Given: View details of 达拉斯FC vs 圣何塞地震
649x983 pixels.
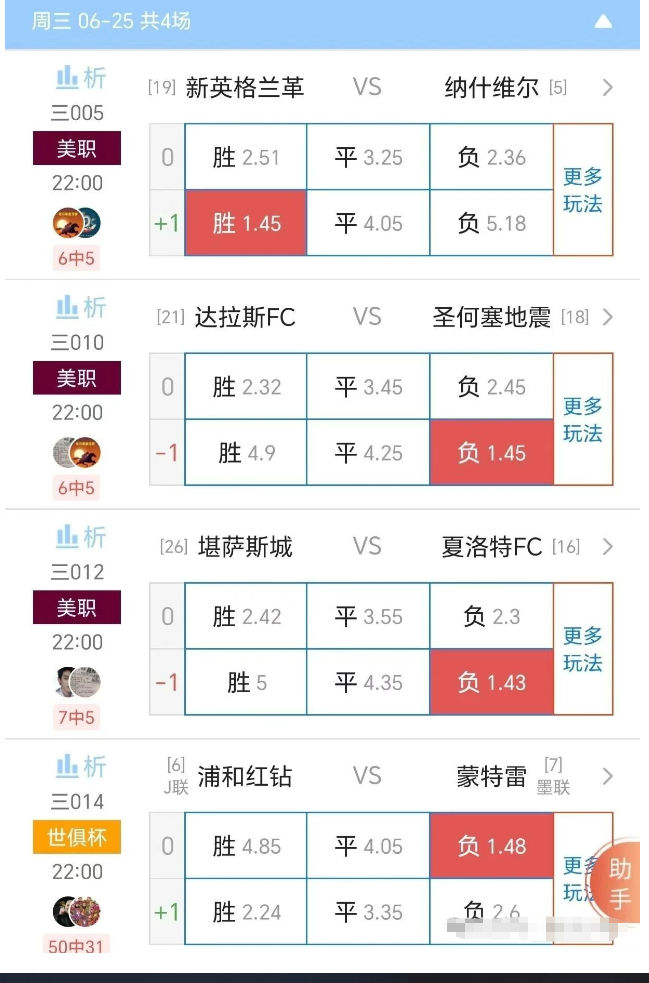Looking at the screenshot, I should [607, 317].
